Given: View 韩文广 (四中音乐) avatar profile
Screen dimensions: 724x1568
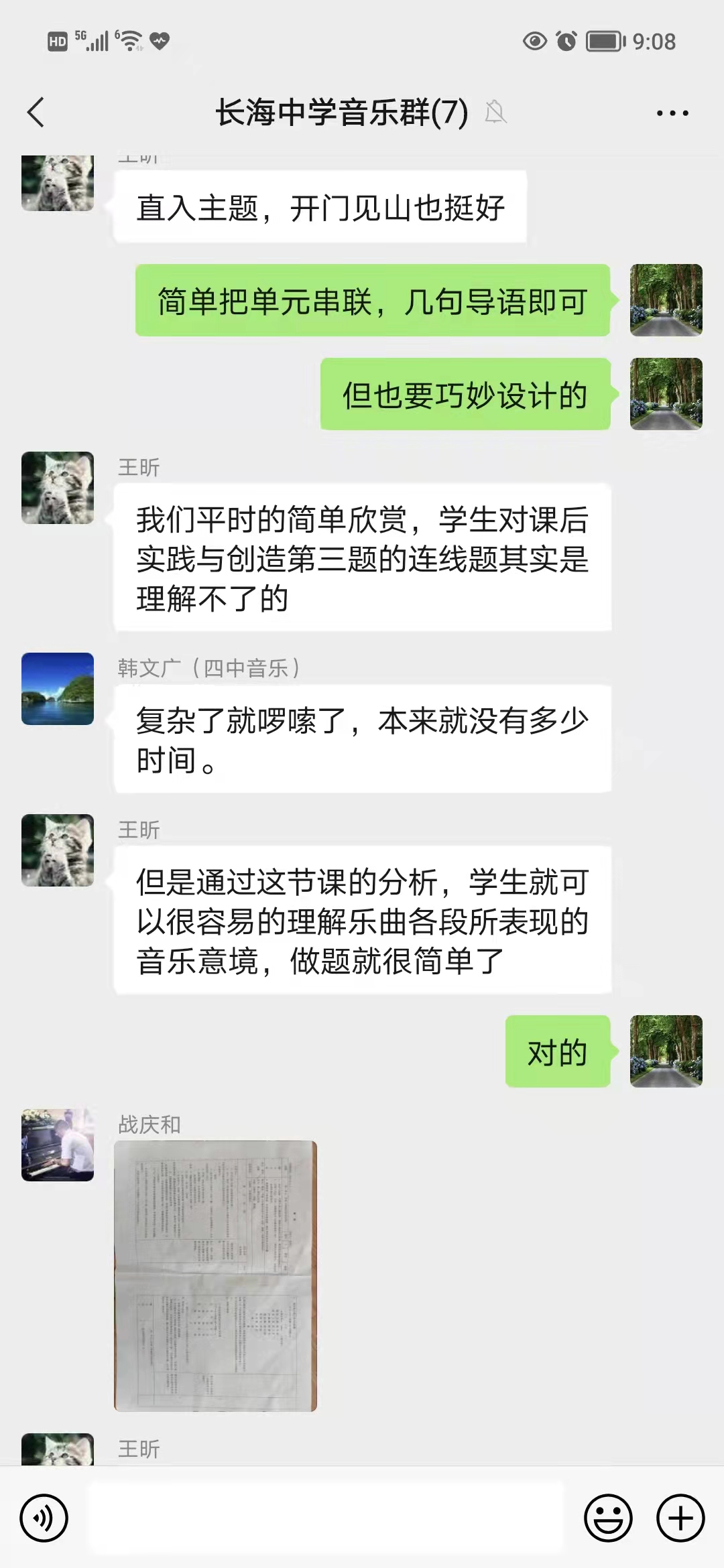Looking at the screenshot, I should [58, 689].
